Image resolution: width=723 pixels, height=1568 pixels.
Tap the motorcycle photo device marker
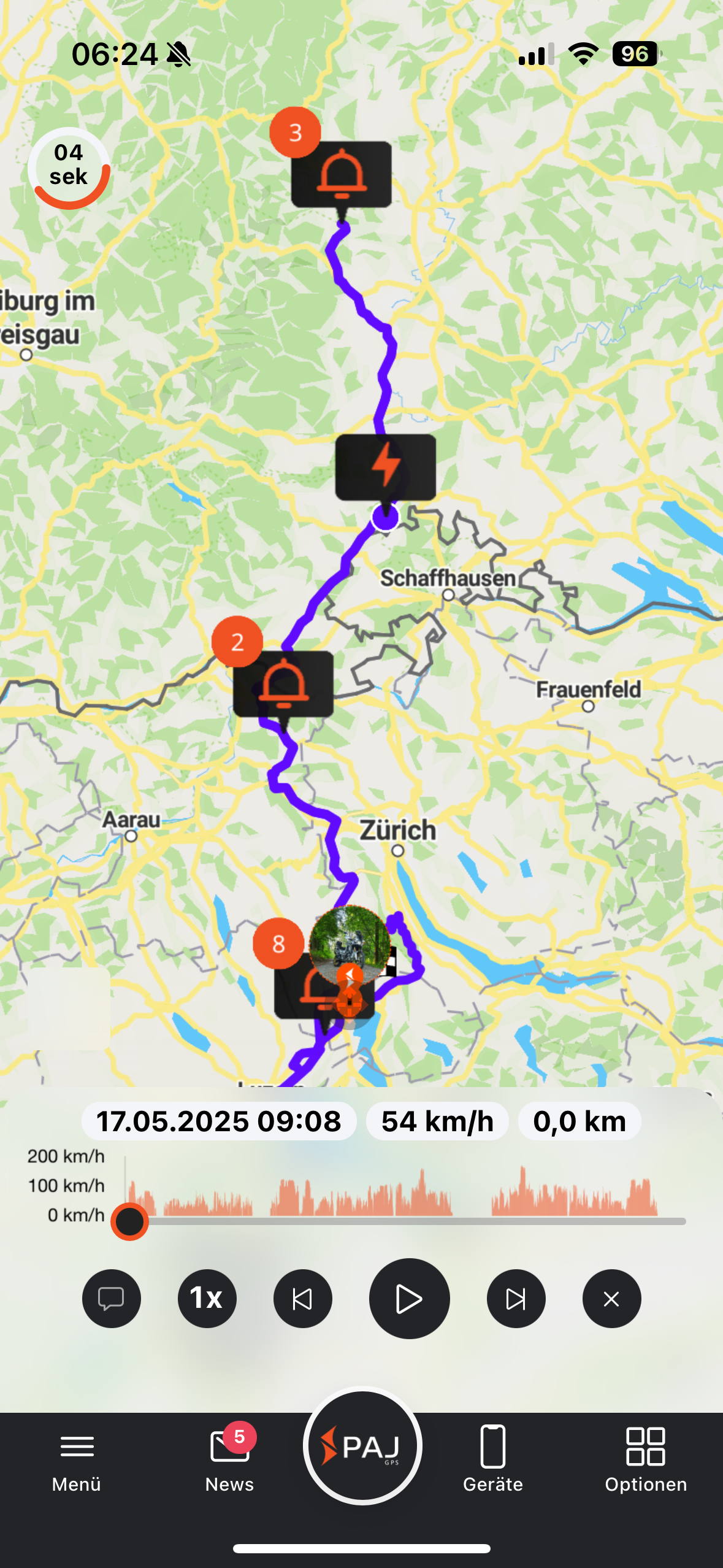(349, 943)
